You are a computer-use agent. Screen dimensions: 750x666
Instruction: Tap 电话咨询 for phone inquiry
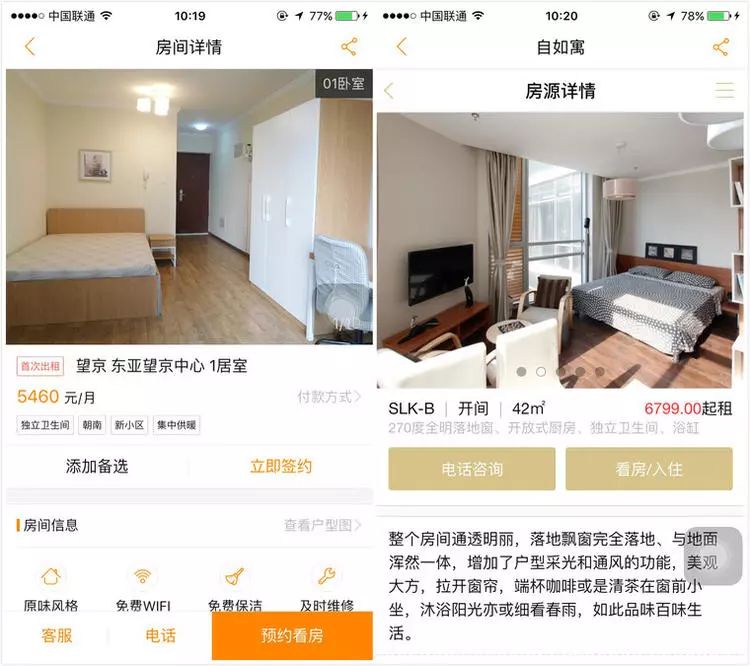point(472,469)
